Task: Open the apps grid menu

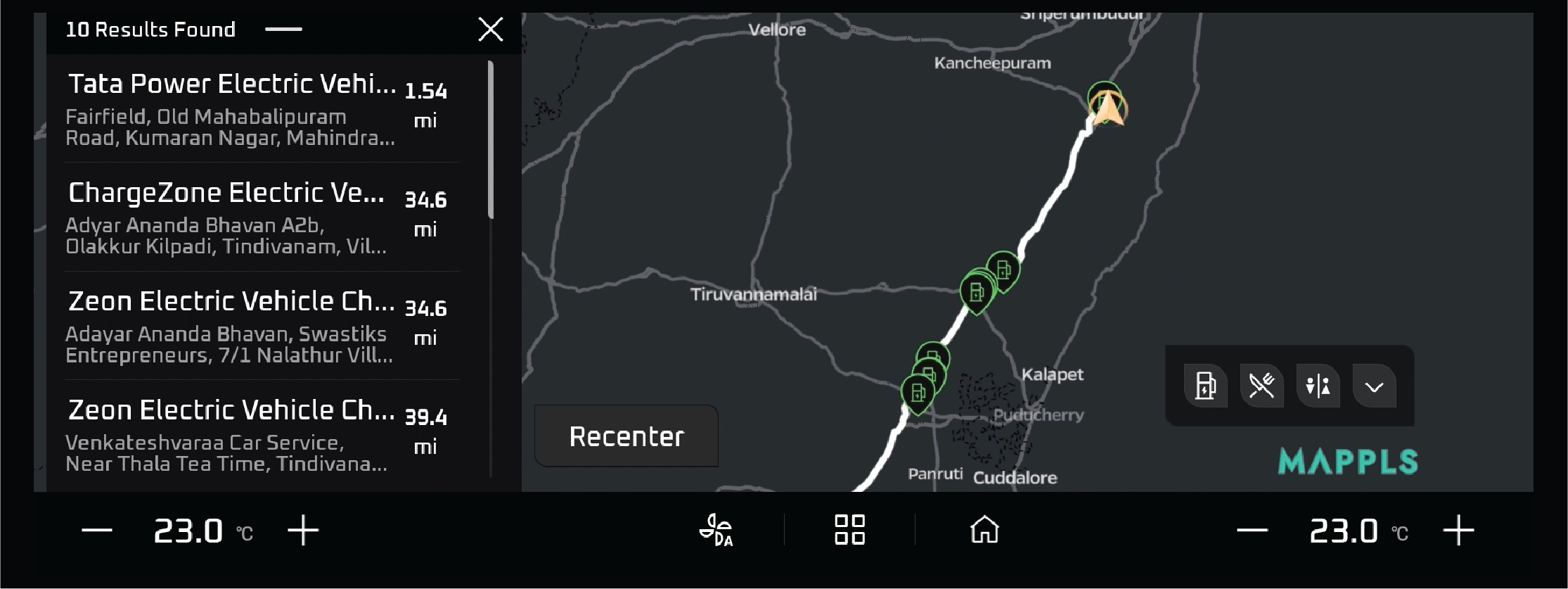Action: tap(849, 530)
